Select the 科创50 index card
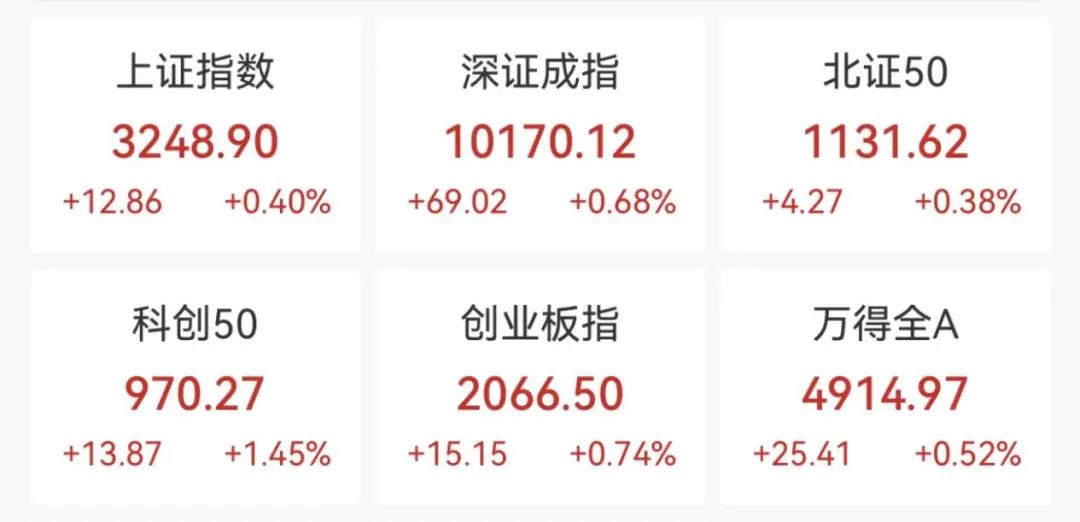This screenshot has width=1080, height=522. point(195,390)
